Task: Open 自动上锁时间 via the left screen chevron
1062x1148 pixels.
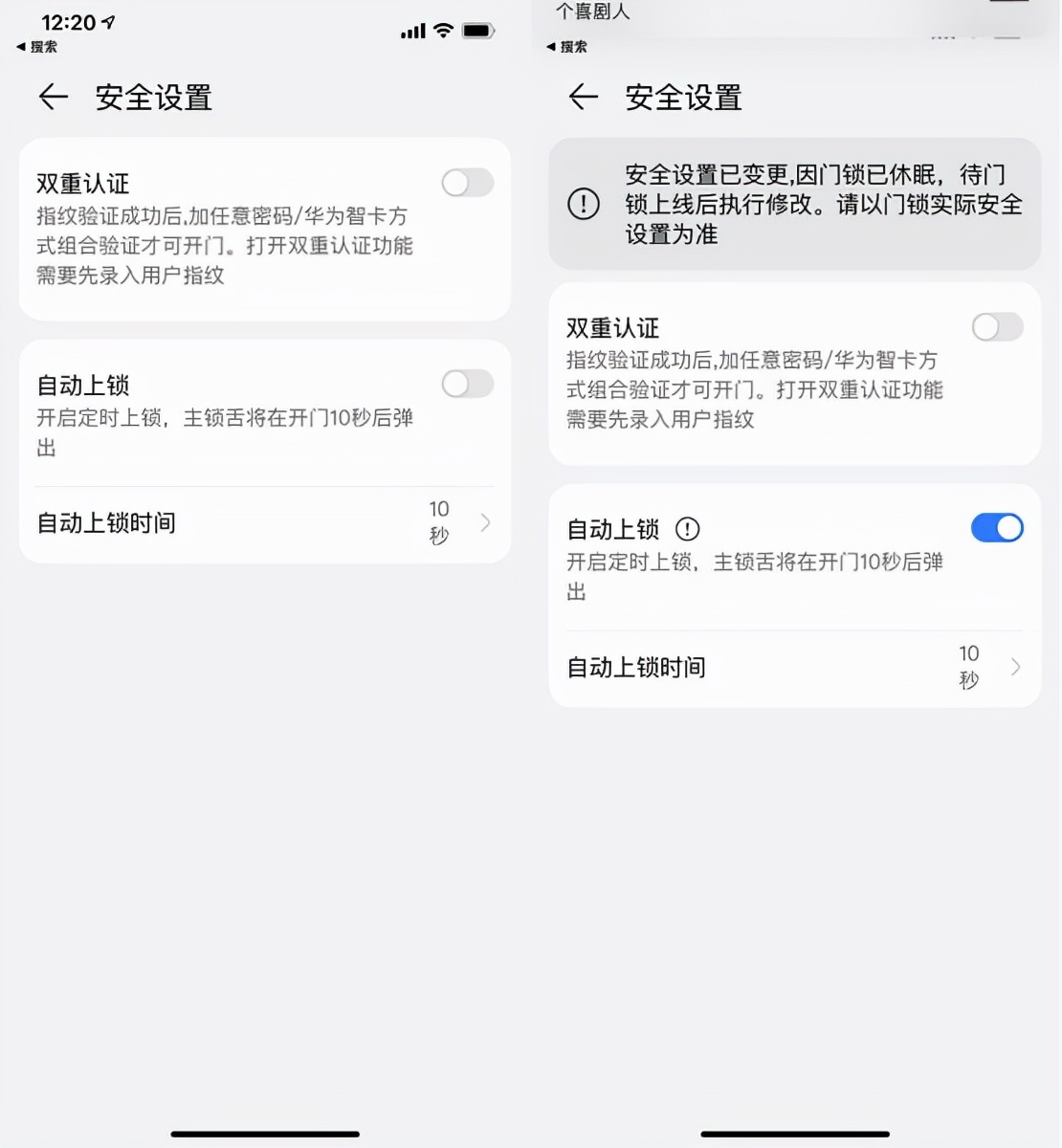Action: (x=485, y=522)
